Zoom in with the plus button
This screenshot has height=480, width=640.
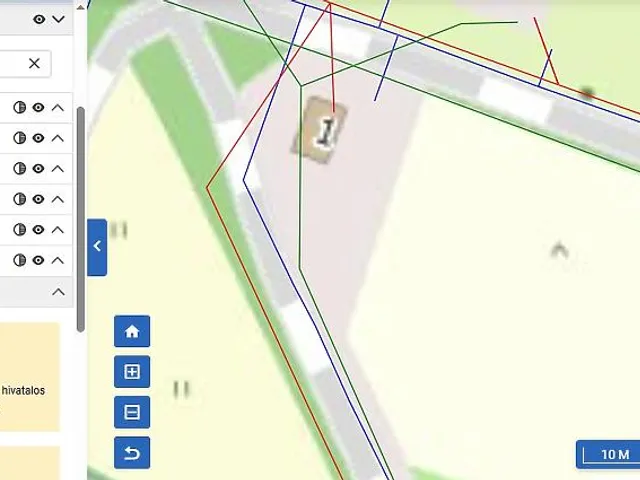(132, 372)
